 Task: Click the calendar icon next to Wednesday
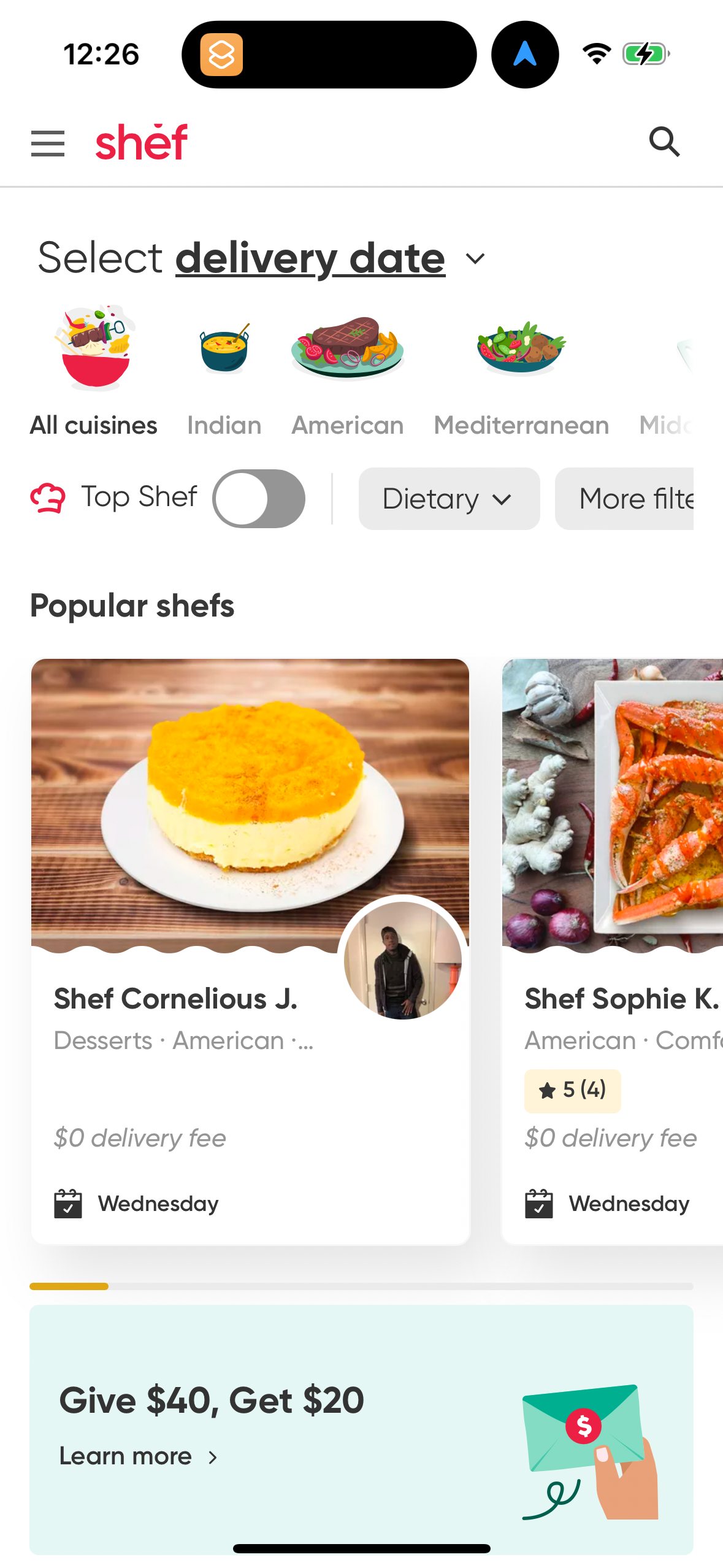tap(68, 1202)
